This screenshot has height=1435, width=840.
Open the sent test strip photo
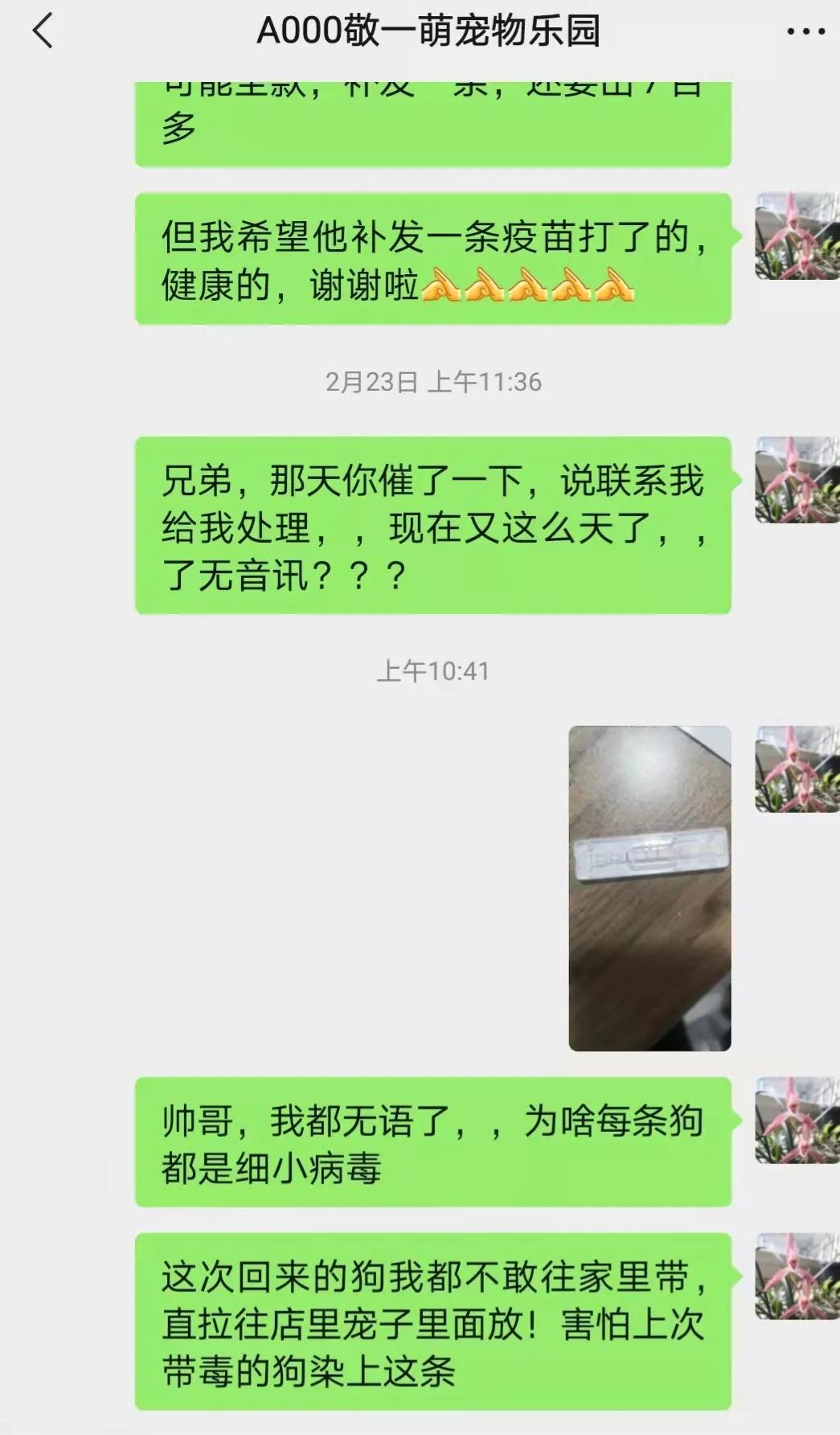[x=649, y=888]
